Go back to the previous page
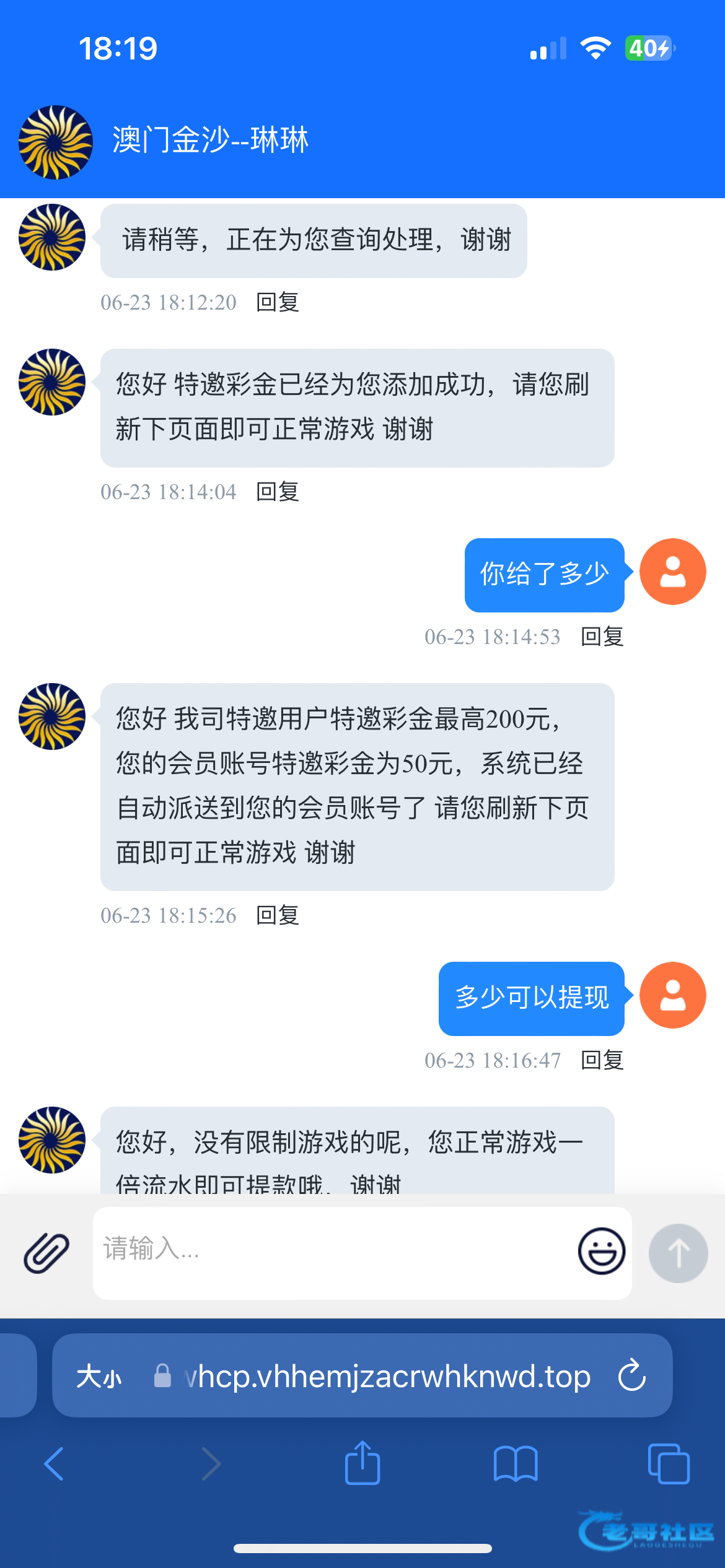 pos(55,1464)
